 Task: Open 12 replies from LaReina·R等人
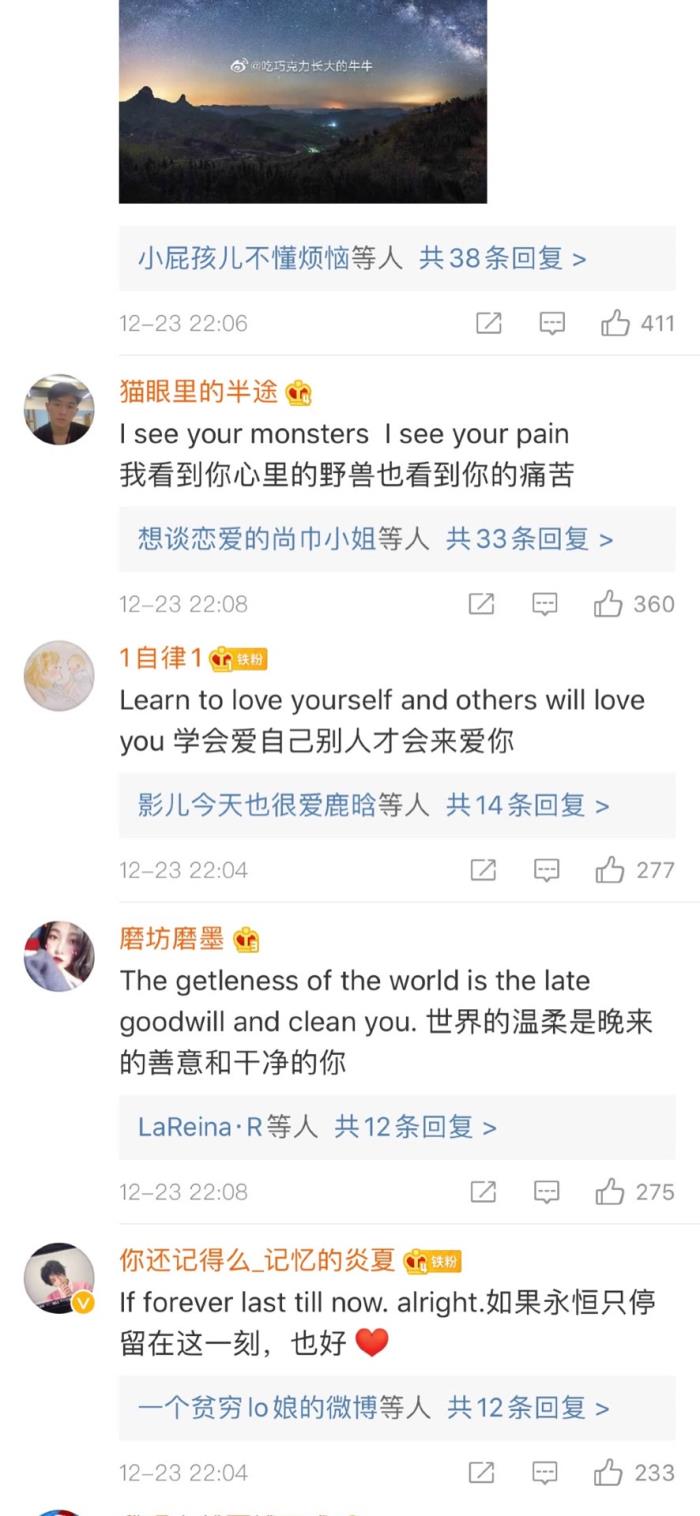[x=317, y=1127]
